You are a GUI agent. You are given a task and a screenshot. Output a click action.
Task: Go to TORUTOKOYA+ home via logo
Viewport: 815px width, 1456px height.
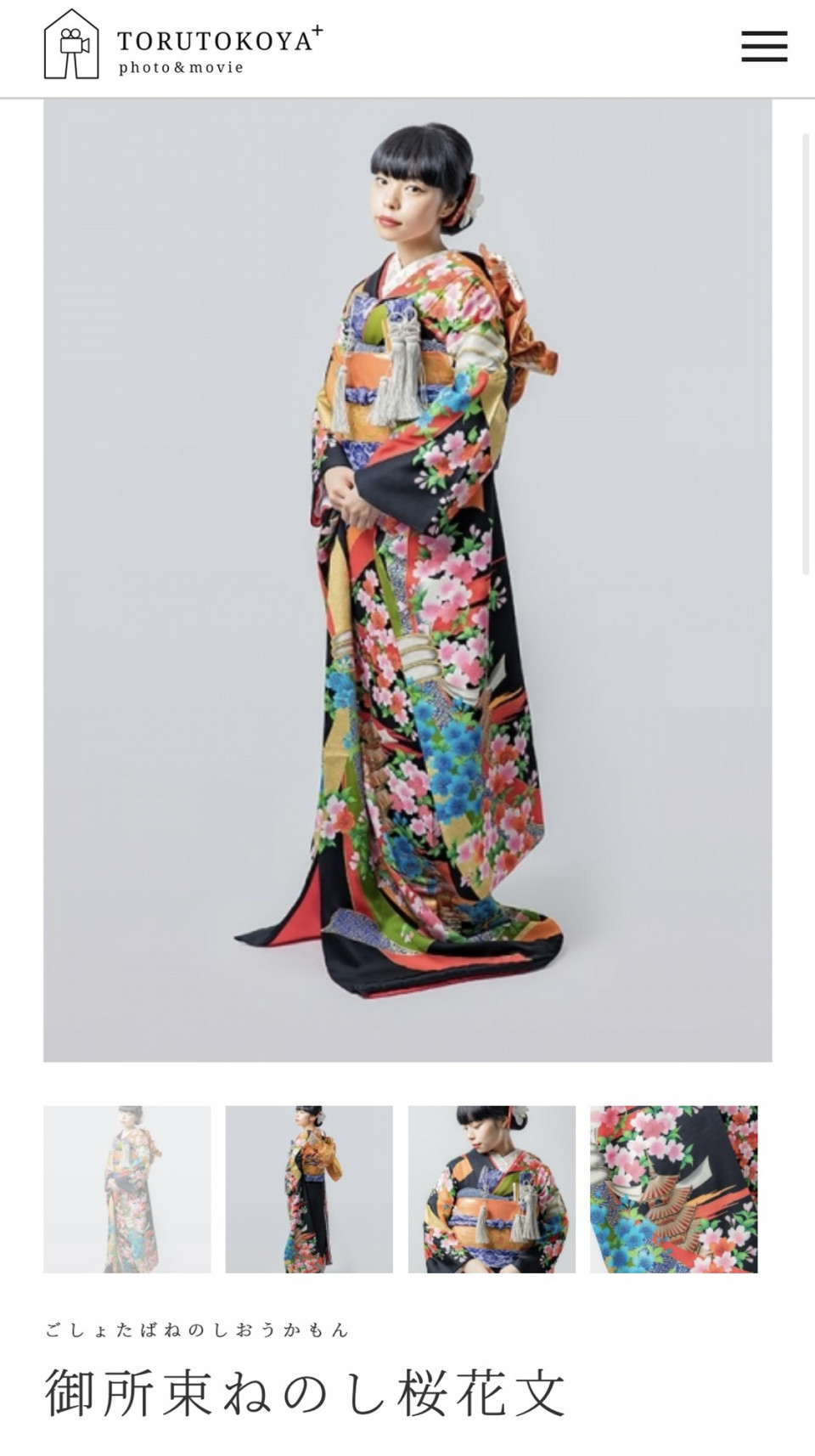[x=183, y=44]
